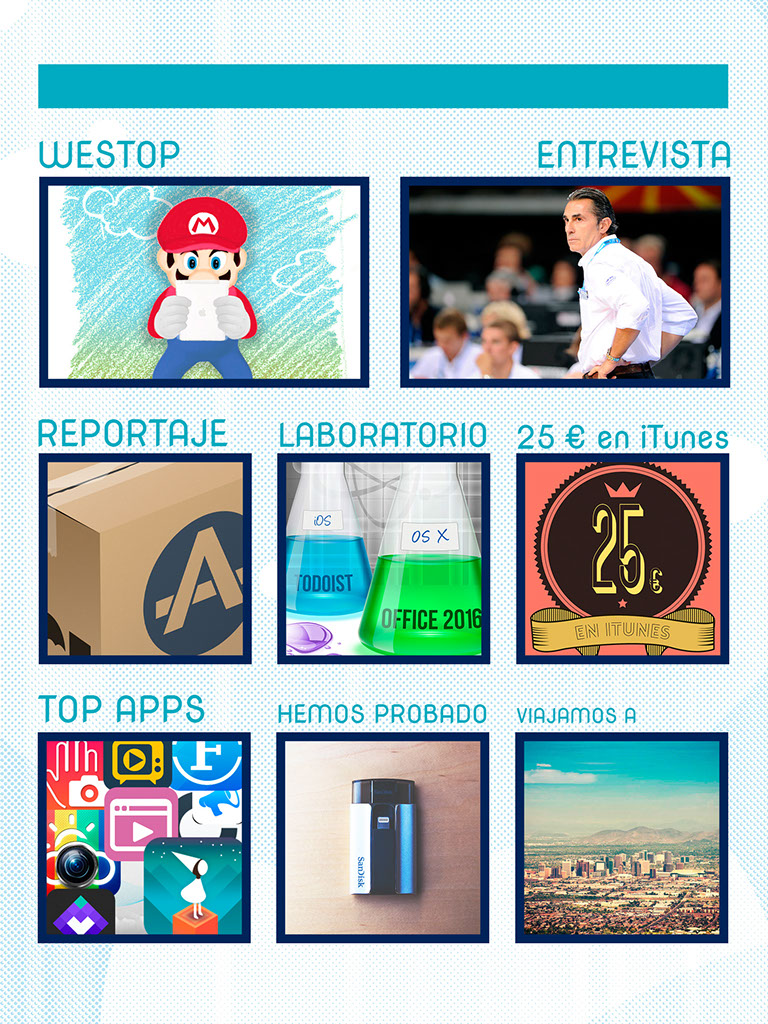Open the 25 € en iTunes tile
This screenshot has width=768, height=1024.
tap(622, 558)
